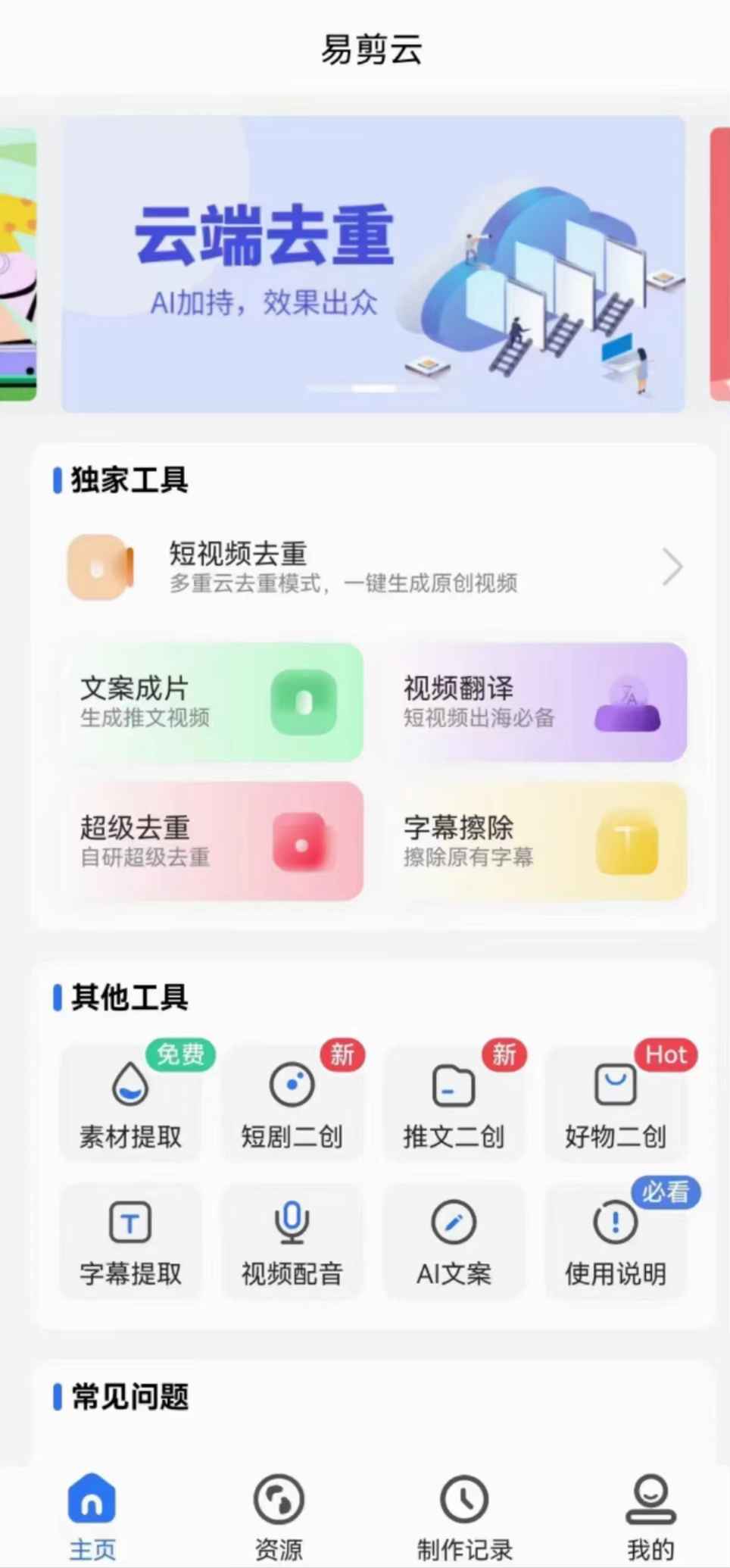Open the 推文二创 tweet creation tool
Screen dimensions: 730x1568
454,1104
